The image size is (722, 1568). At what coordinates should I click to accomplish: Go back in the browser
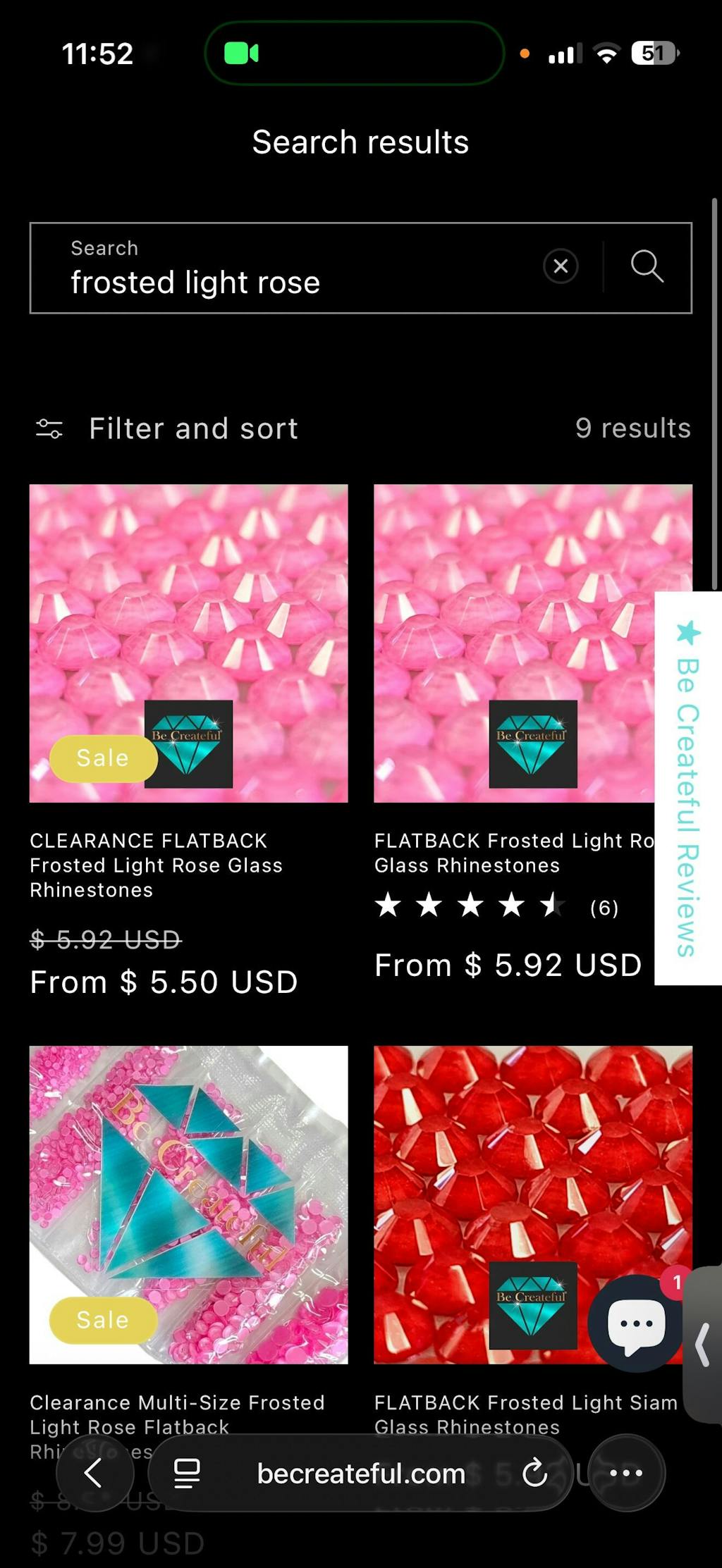tap(94, 1472)
